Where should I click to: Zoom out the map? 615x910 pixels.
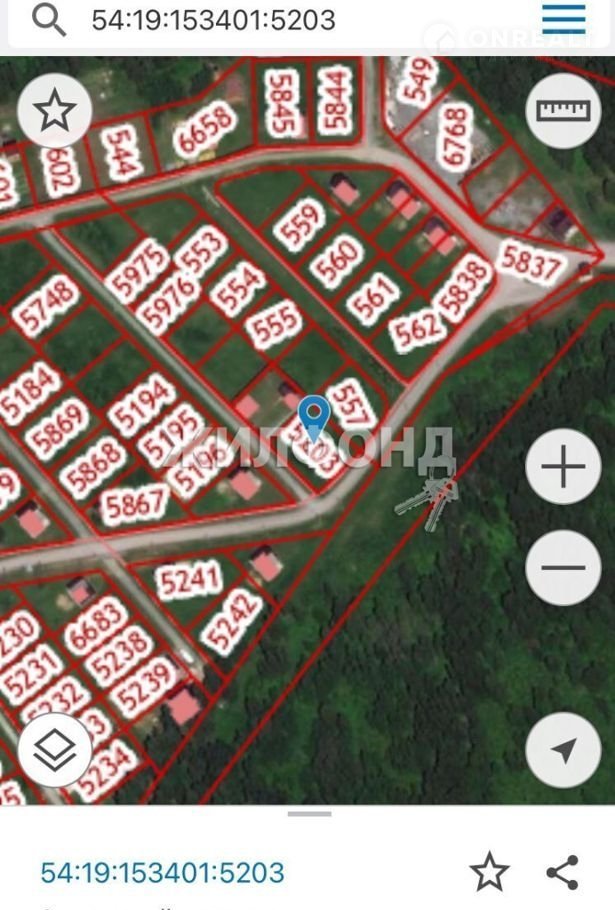click(563, 568)
